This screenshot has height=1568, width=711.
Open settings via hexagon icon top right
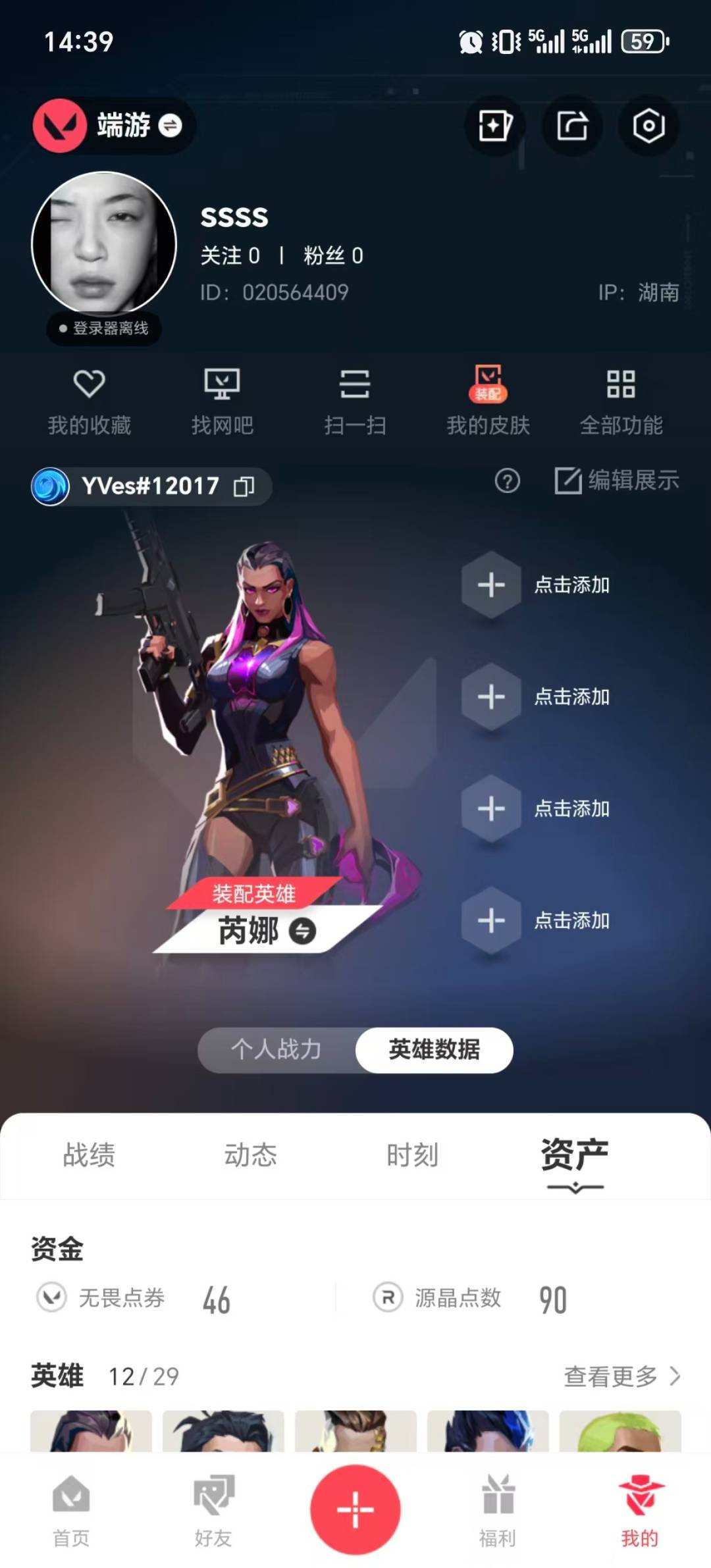(x=648, y=126)
